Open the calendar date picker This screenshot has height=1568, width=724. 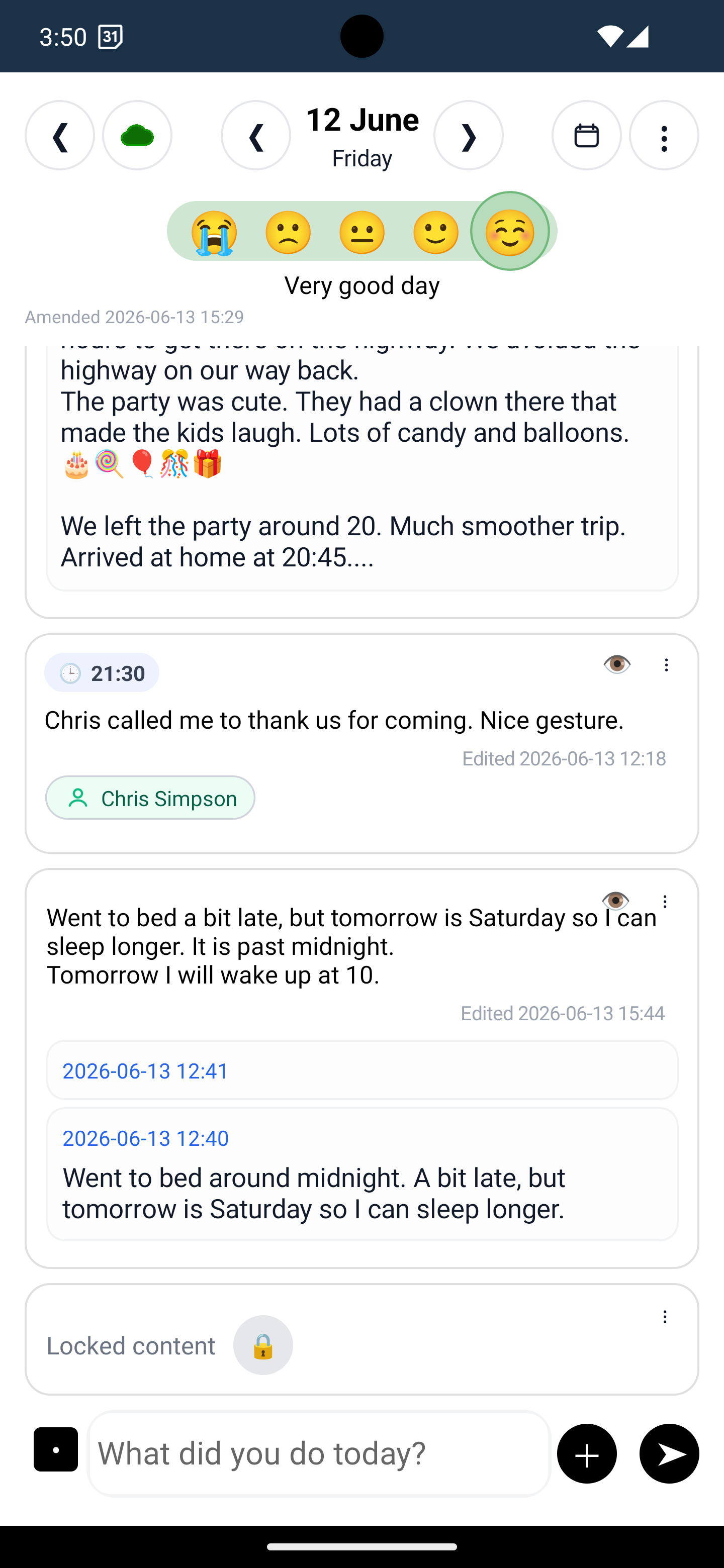pos(586,135)
